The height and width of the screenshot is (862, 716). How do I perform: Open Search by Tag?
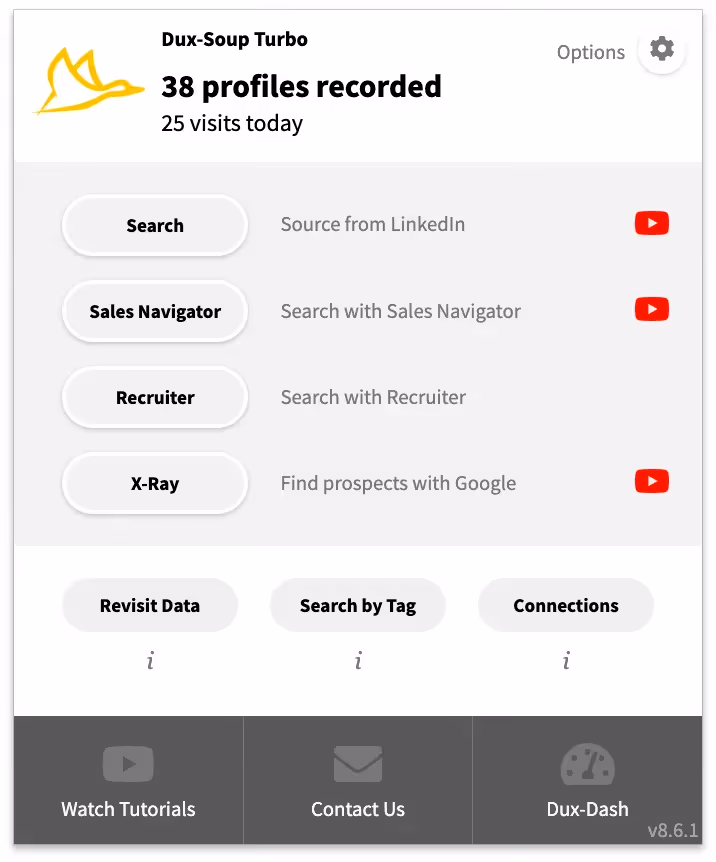358,606
